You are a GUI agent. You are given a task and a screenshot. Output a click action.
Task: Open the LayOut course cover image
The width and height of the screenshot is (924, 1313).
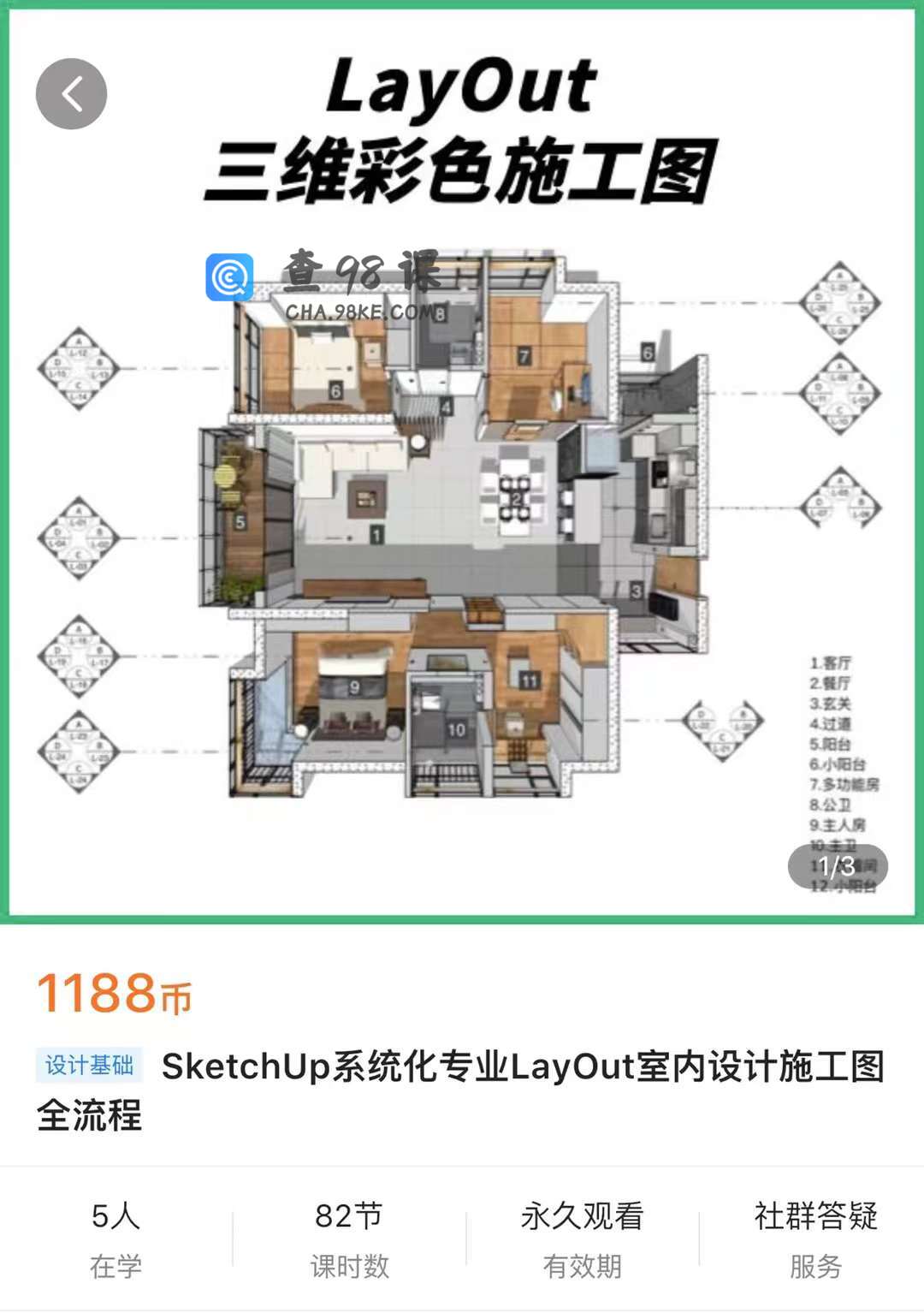pos(462,514)
